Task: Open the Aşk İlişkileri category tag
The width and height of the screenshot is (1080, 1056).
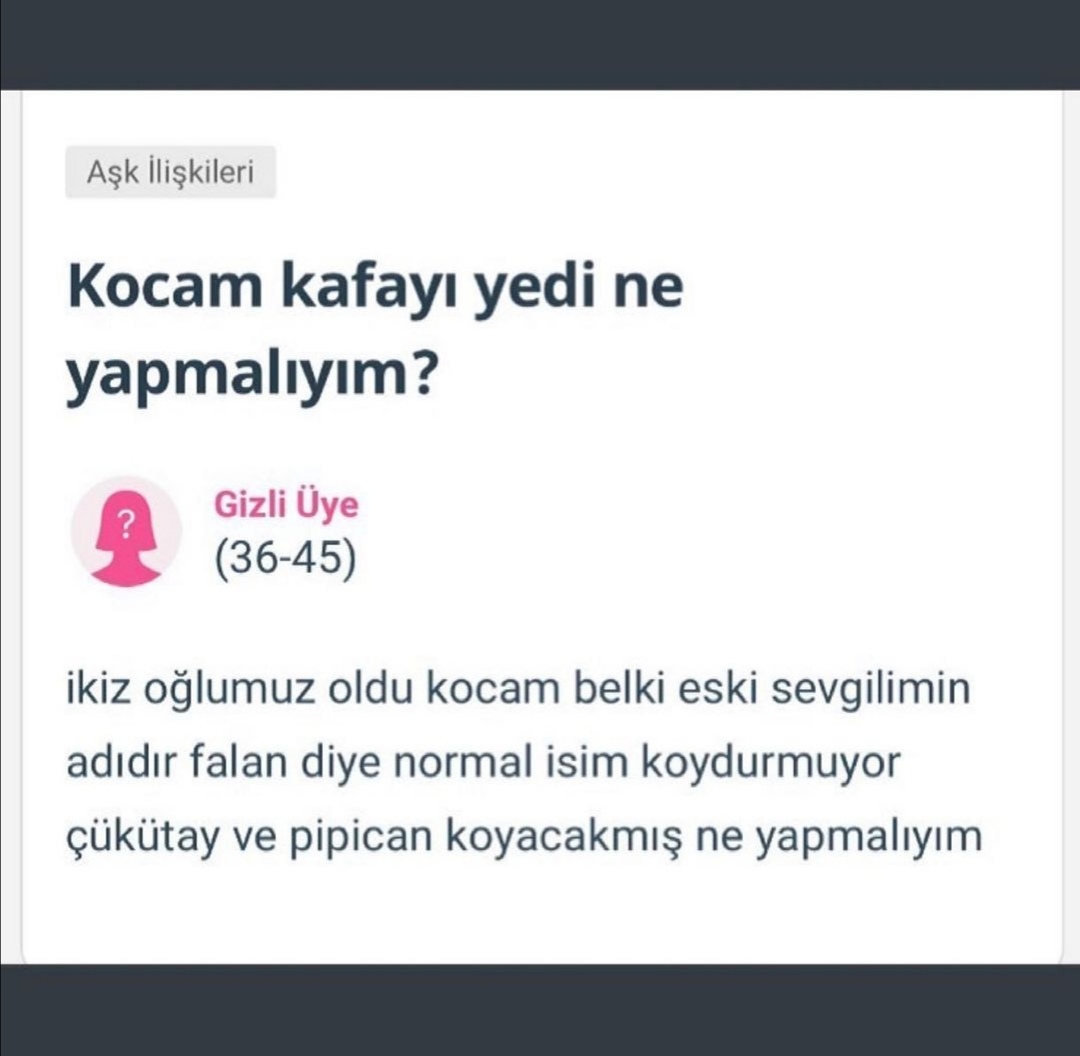Action: pos(170,172)
